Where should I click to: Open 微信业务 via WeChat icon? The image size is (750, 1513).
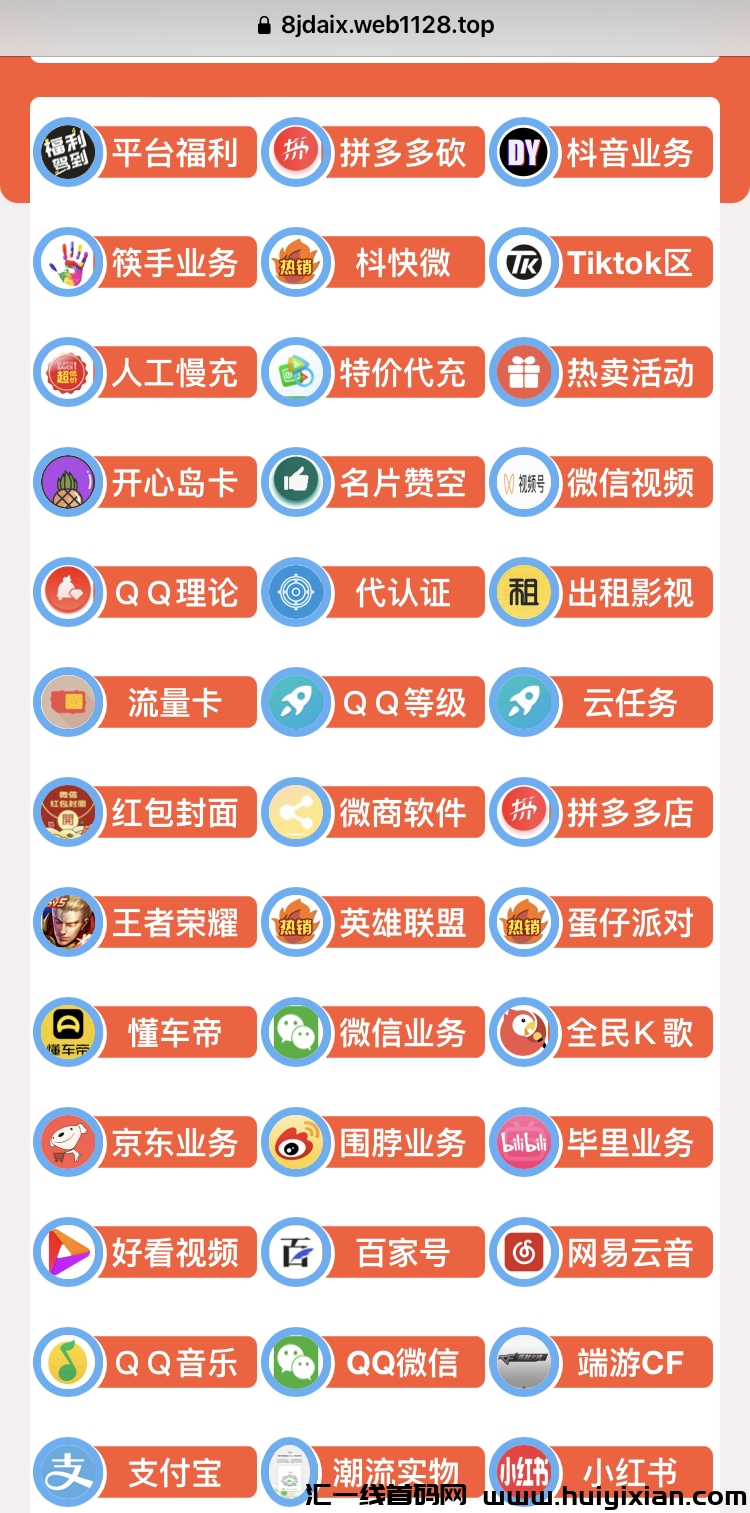click(x=295, y=1032)
